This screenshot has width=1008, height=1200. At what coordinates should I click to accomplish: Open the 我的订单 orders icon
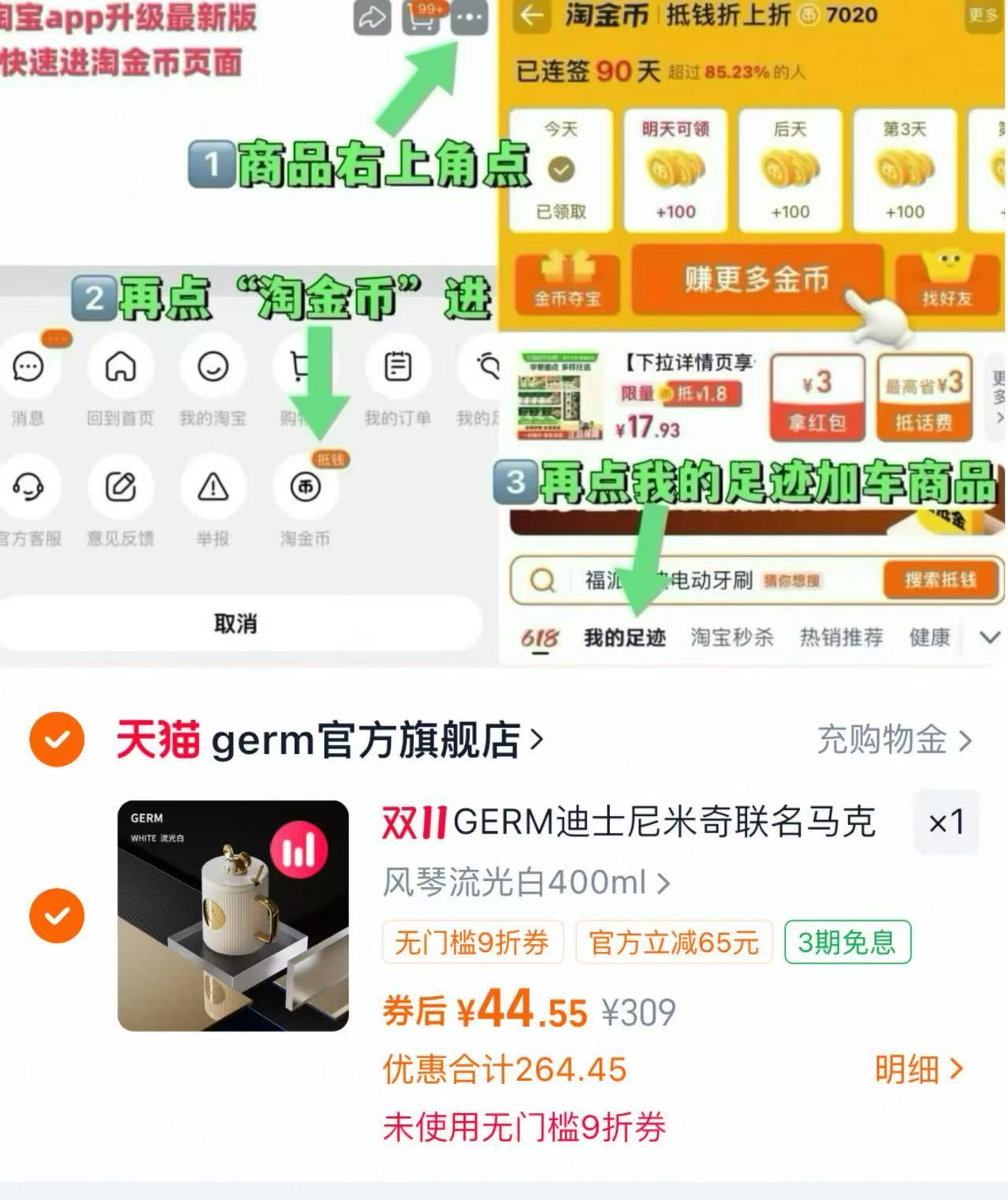point(399,366)
